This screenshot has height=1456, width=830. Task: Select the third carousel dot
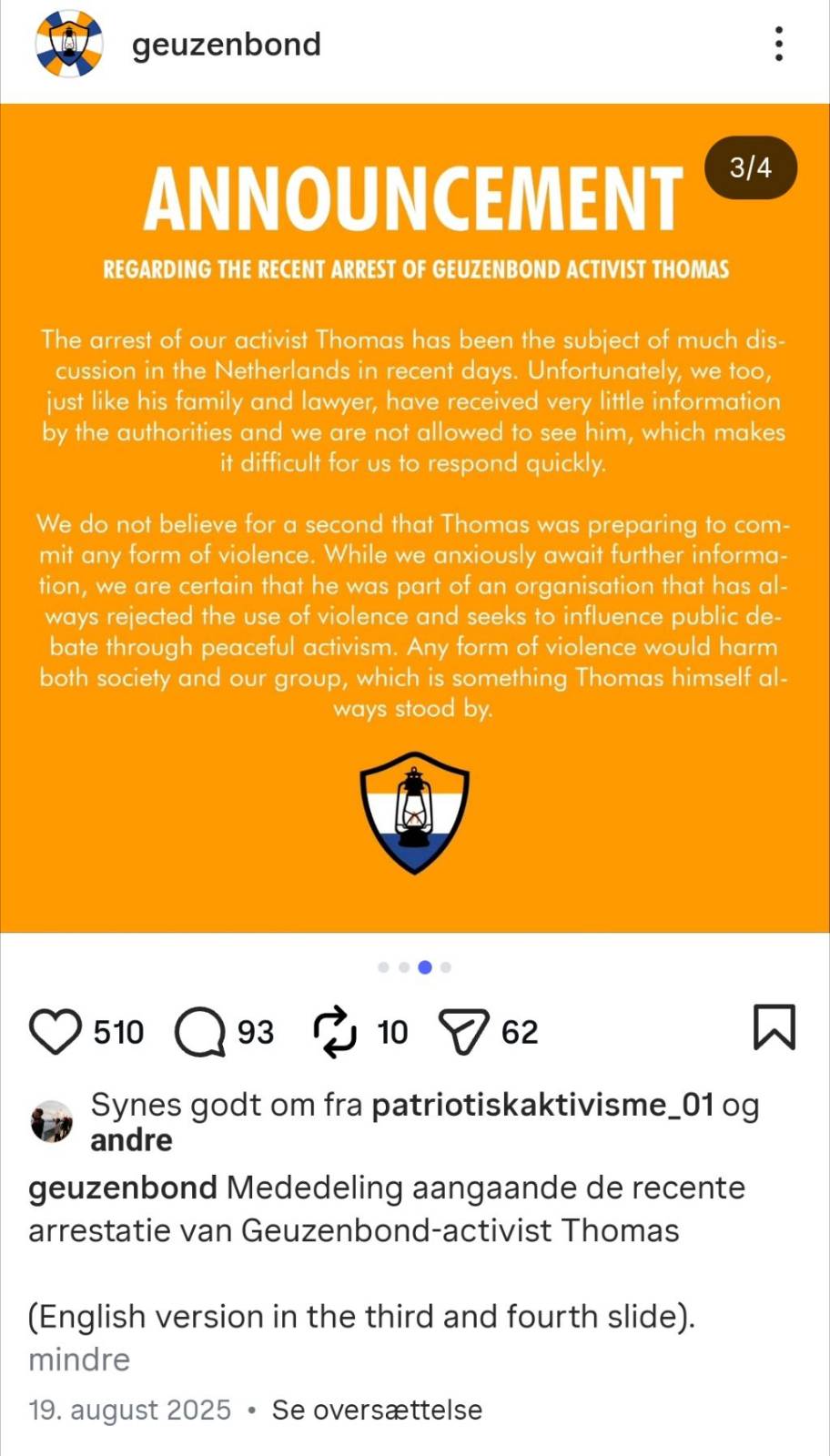click(424, 967)
